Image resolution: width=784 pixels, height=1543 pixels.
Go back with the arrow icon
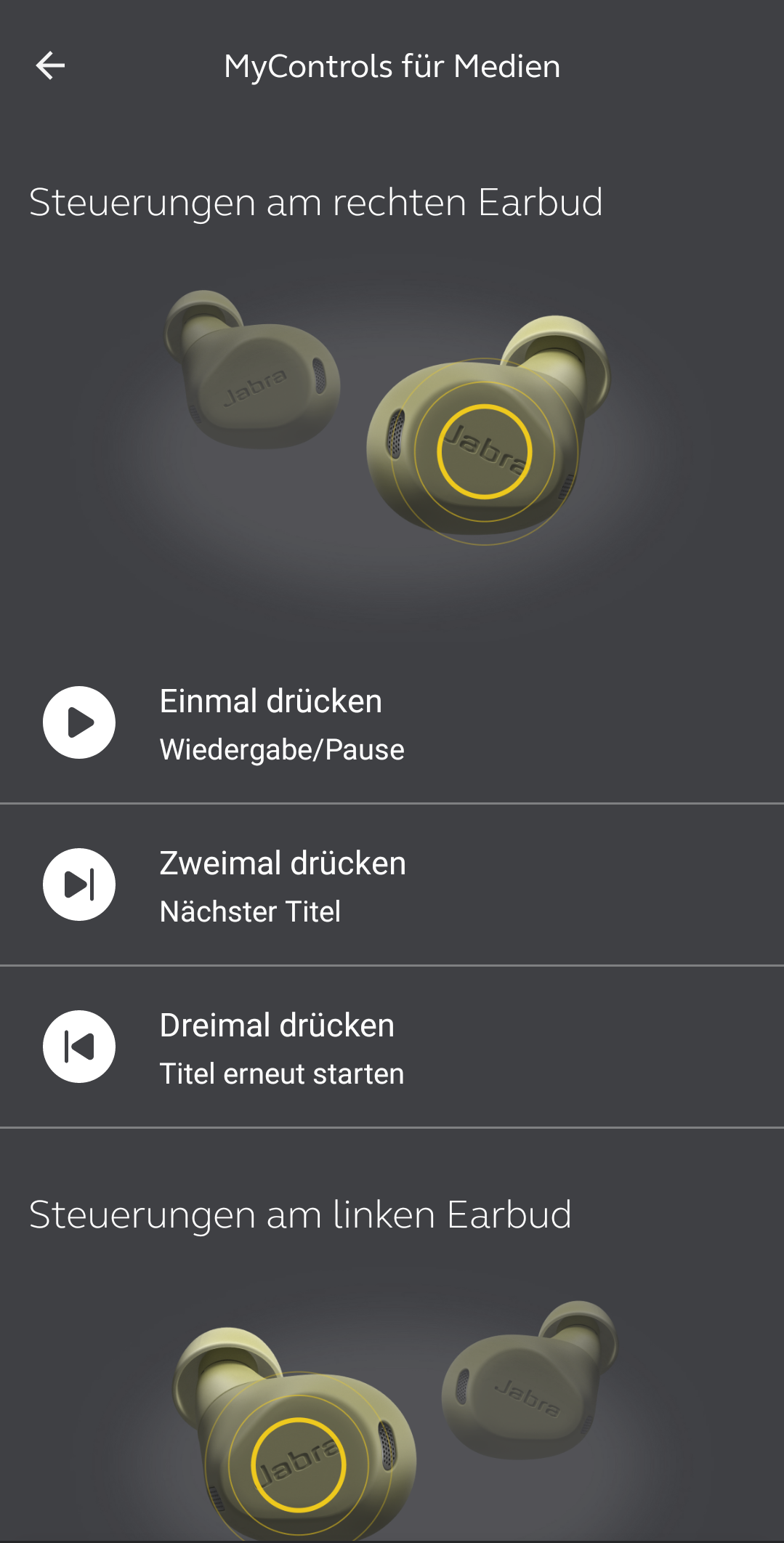(50, 65)
